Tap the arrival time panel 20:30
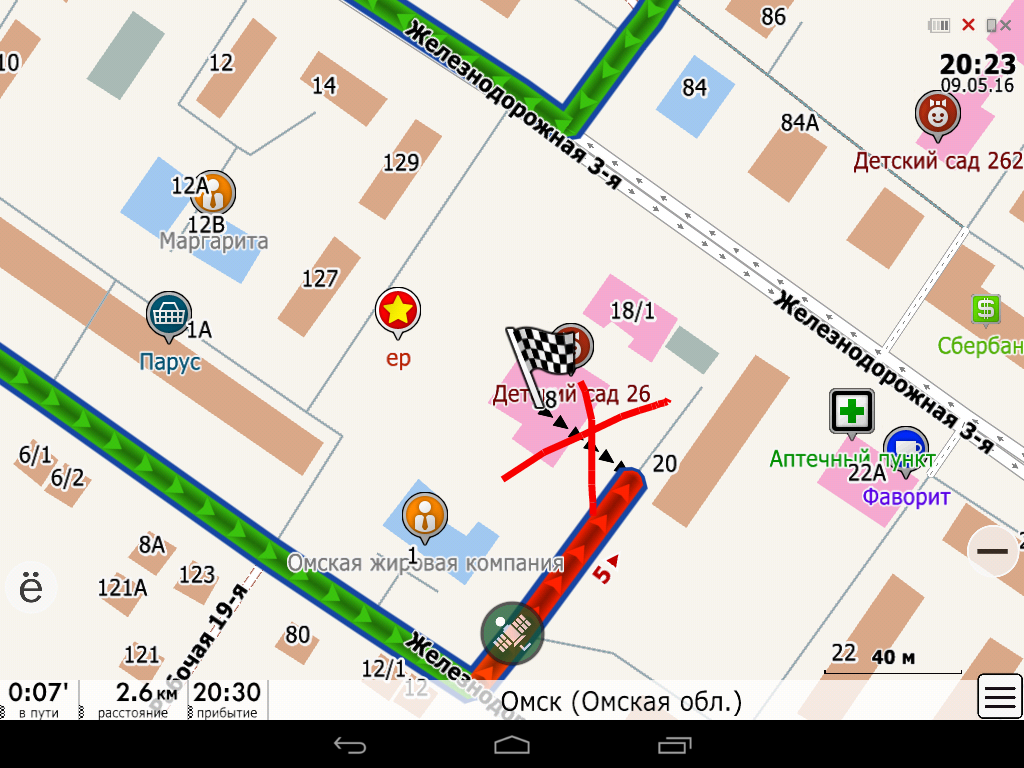Image resolution: width=1024 pixels, height=768 pixels. pyautogui.click(x=227, y=699)
